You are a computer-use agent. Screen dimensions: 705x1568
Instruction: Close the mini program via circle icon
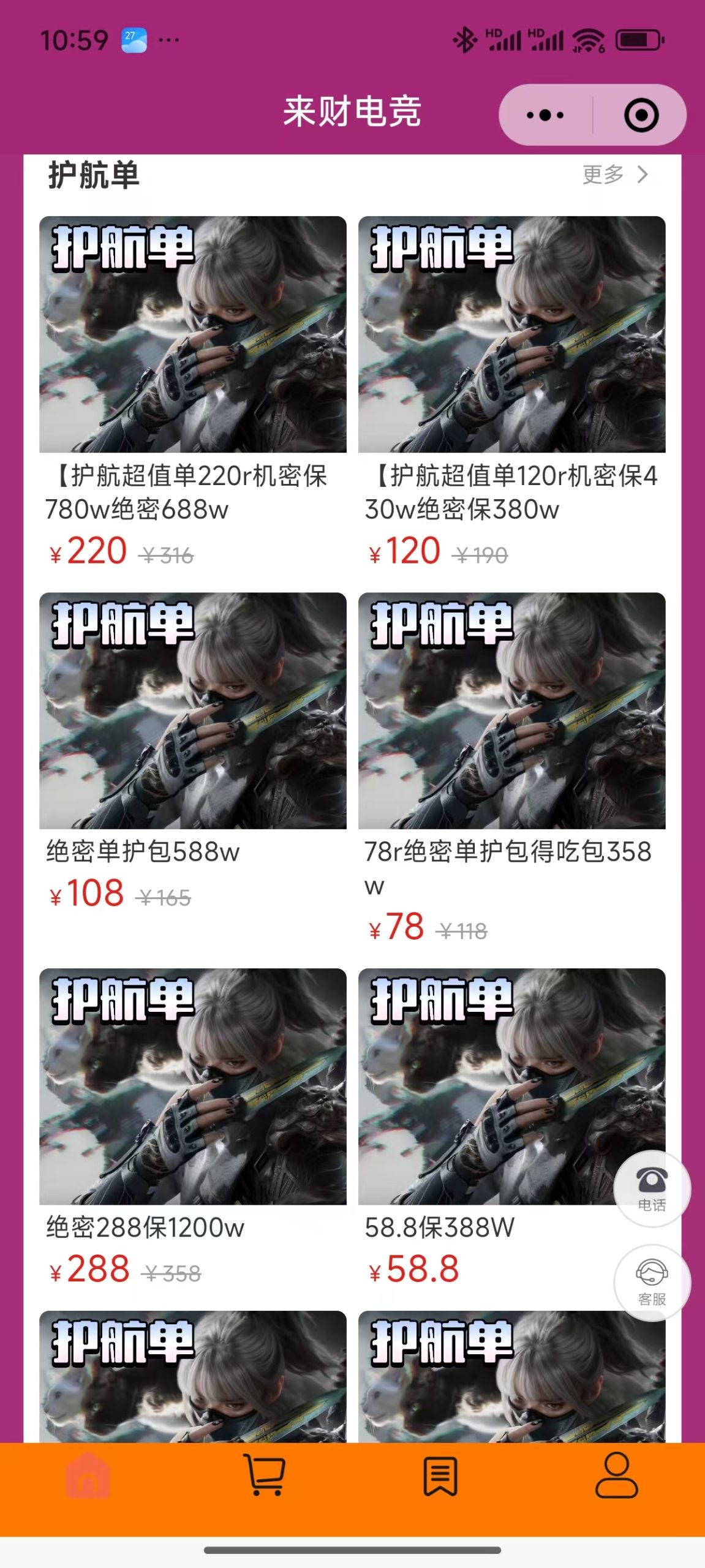point(641,115)
